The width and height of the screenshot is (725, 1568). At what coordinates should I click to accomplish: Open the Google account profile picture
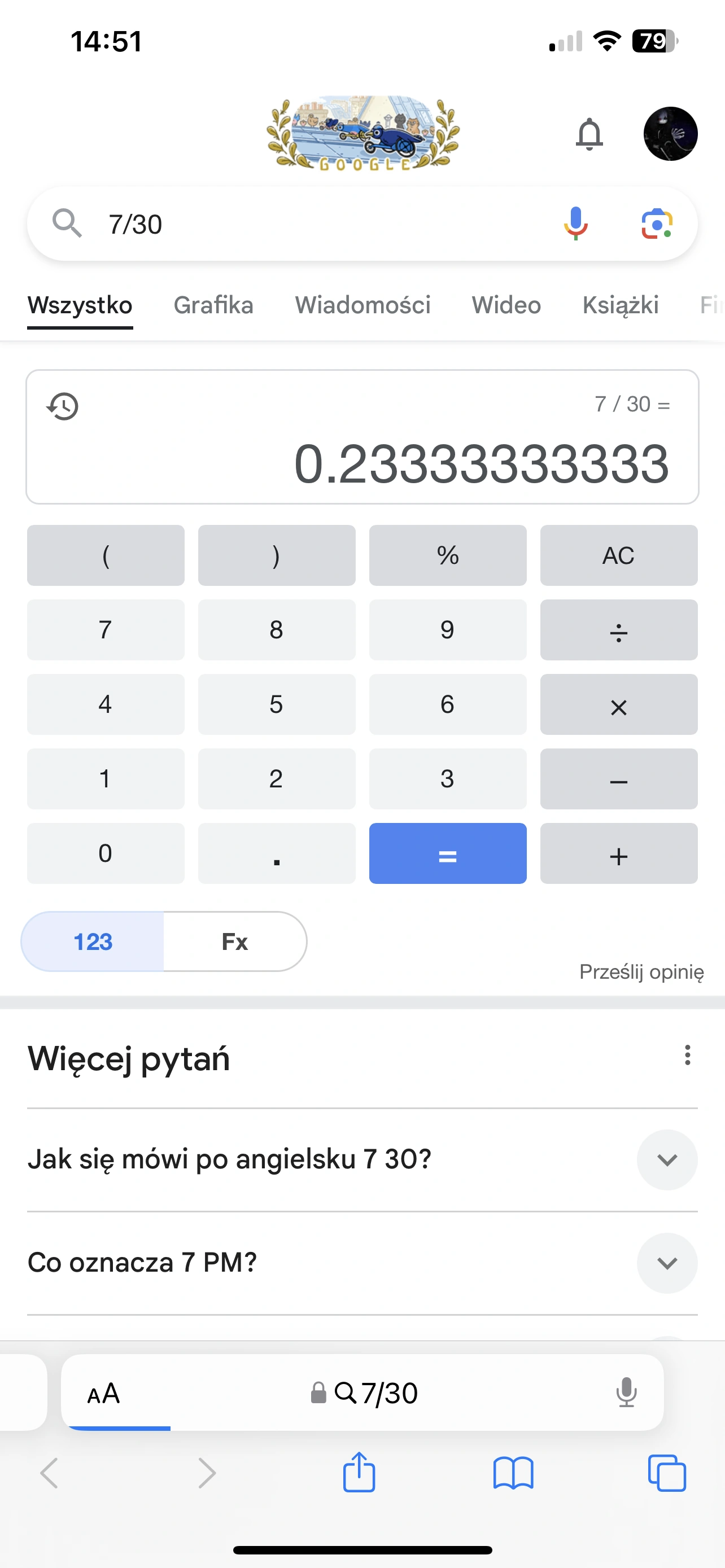(670, 134)
